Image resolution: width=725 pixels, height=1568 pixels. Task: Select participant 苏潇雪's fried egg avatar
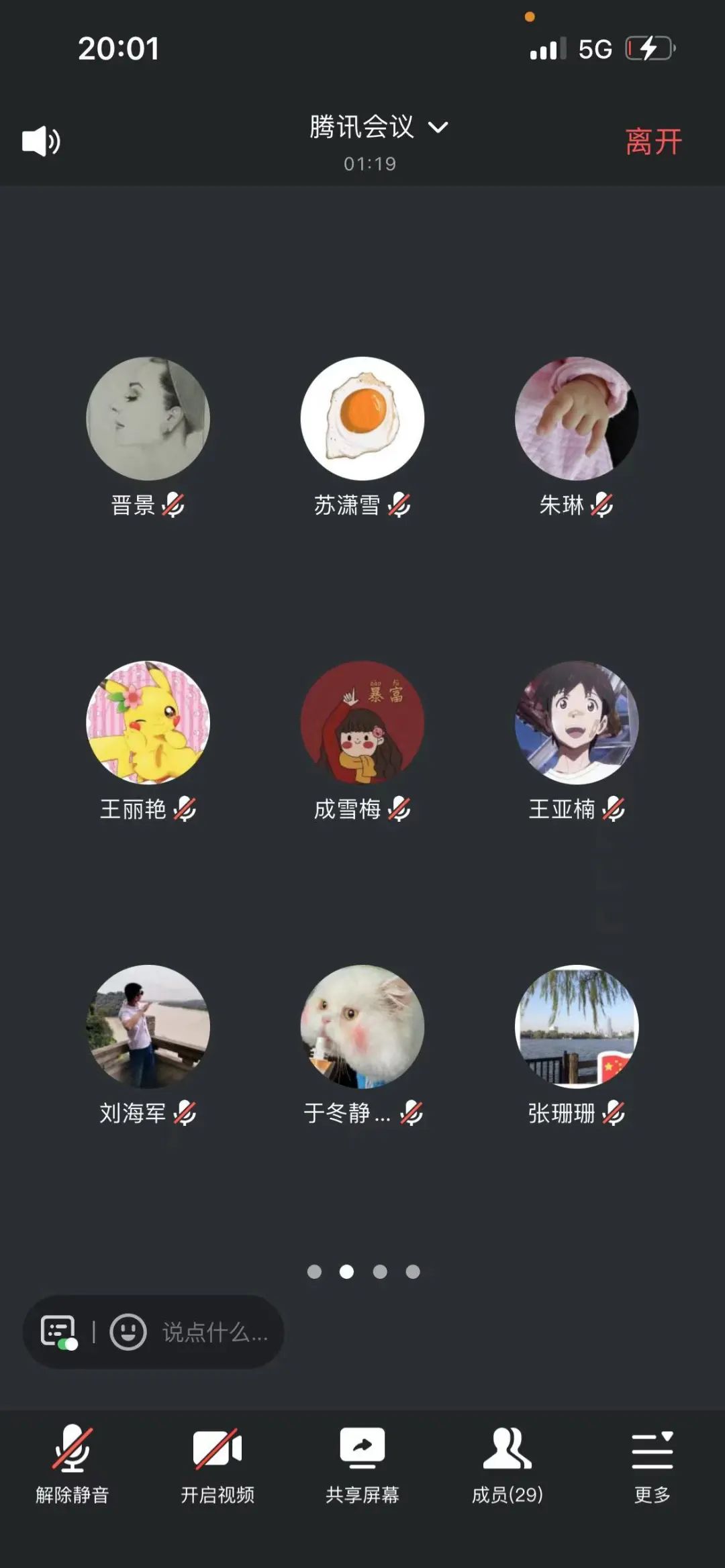tap(362, 418)
